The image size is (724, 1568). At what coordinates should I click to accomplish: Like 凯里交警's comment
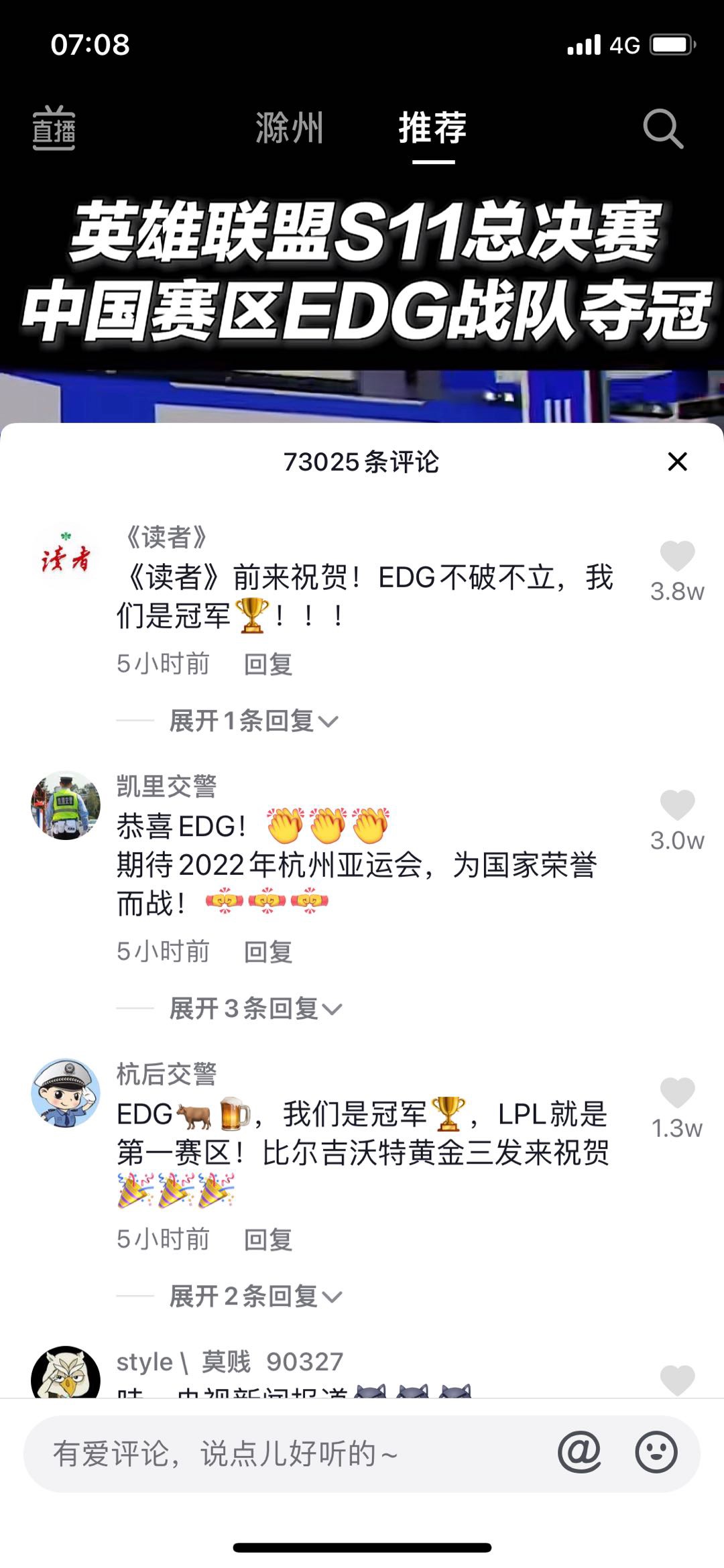[677, 805]
